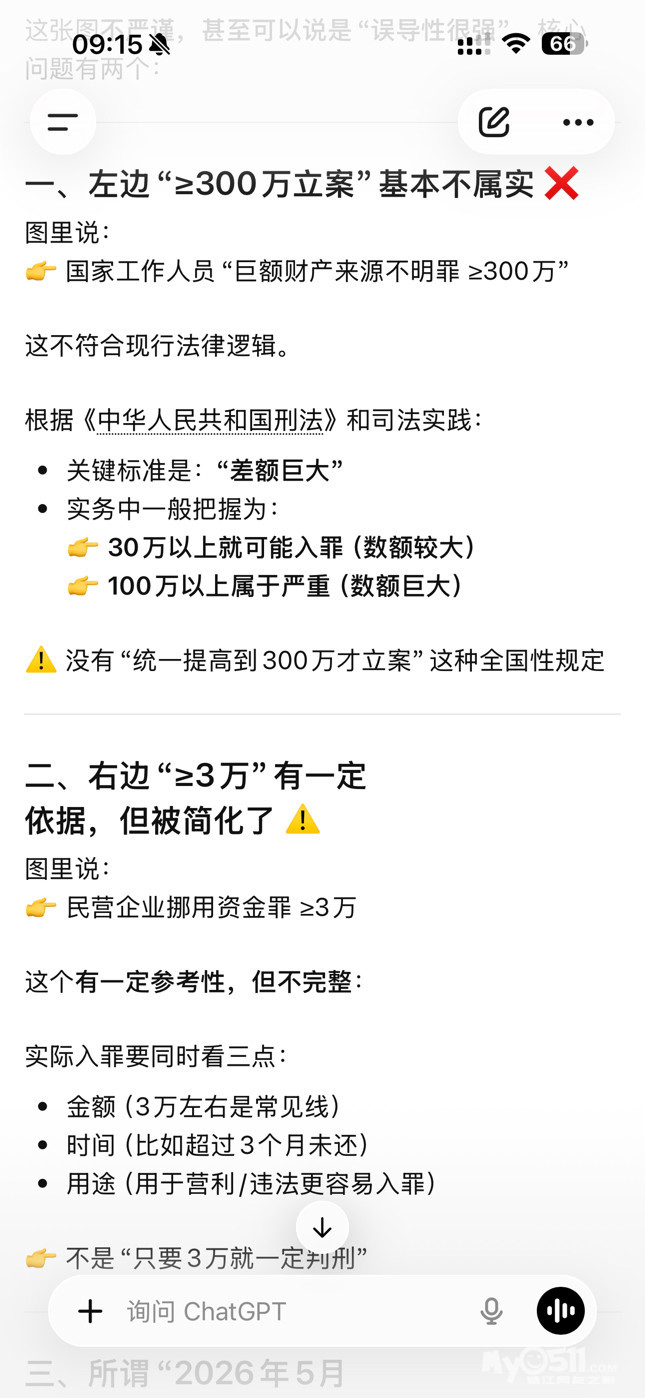This screenshot has width=645, height=1398.
Task: Open the sidebar menu button
Action: (x=62, y=123)
